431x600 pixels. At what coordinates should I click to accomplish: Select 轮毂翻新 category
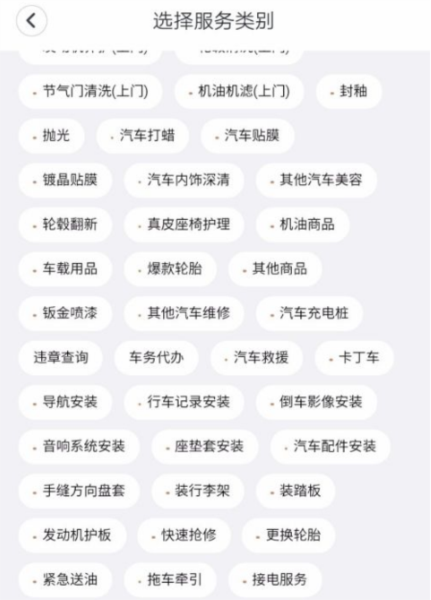point(65,225)
